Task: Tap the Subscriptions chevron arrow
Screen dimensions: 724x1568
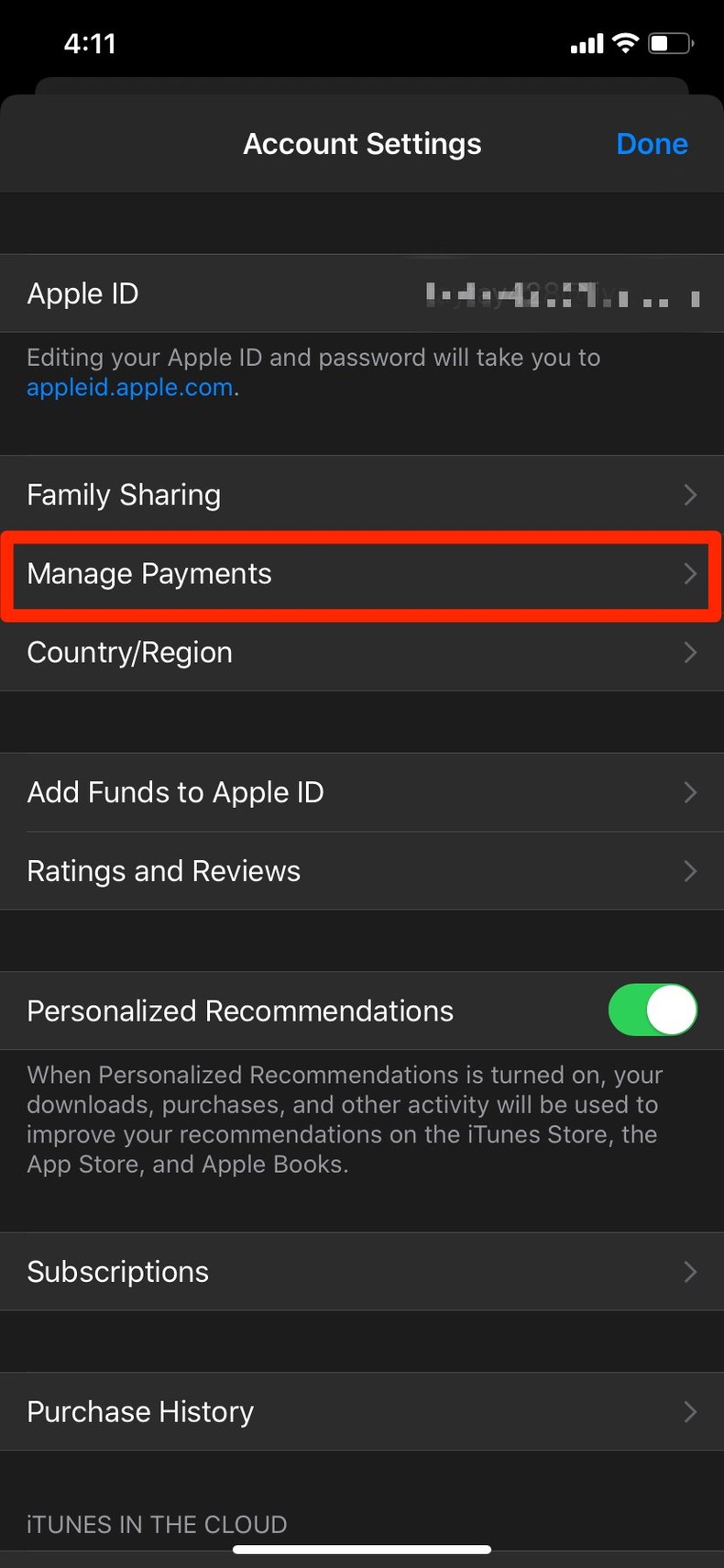Action: (x=690, y=1272)
